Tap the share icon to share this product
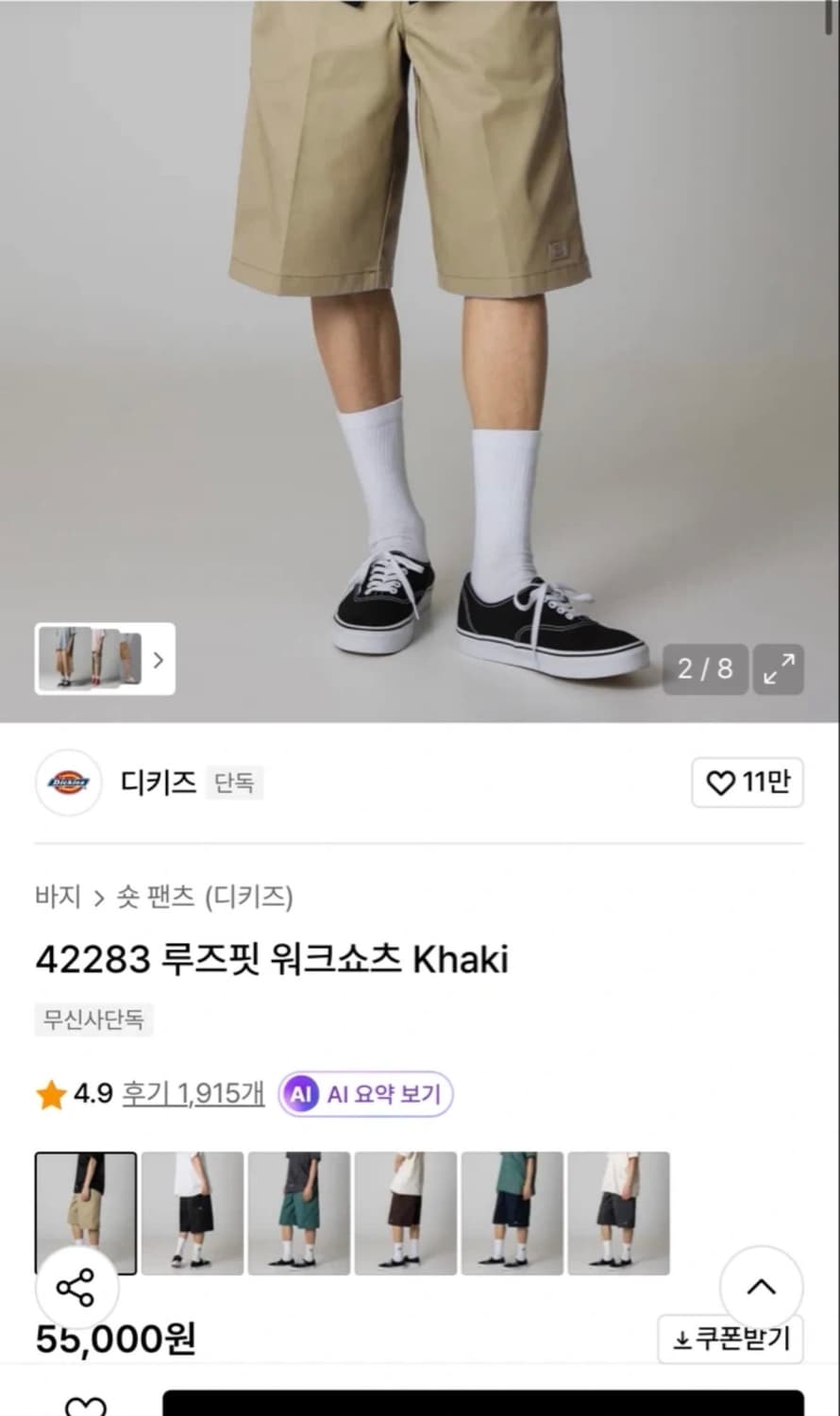 [76, 1286]
